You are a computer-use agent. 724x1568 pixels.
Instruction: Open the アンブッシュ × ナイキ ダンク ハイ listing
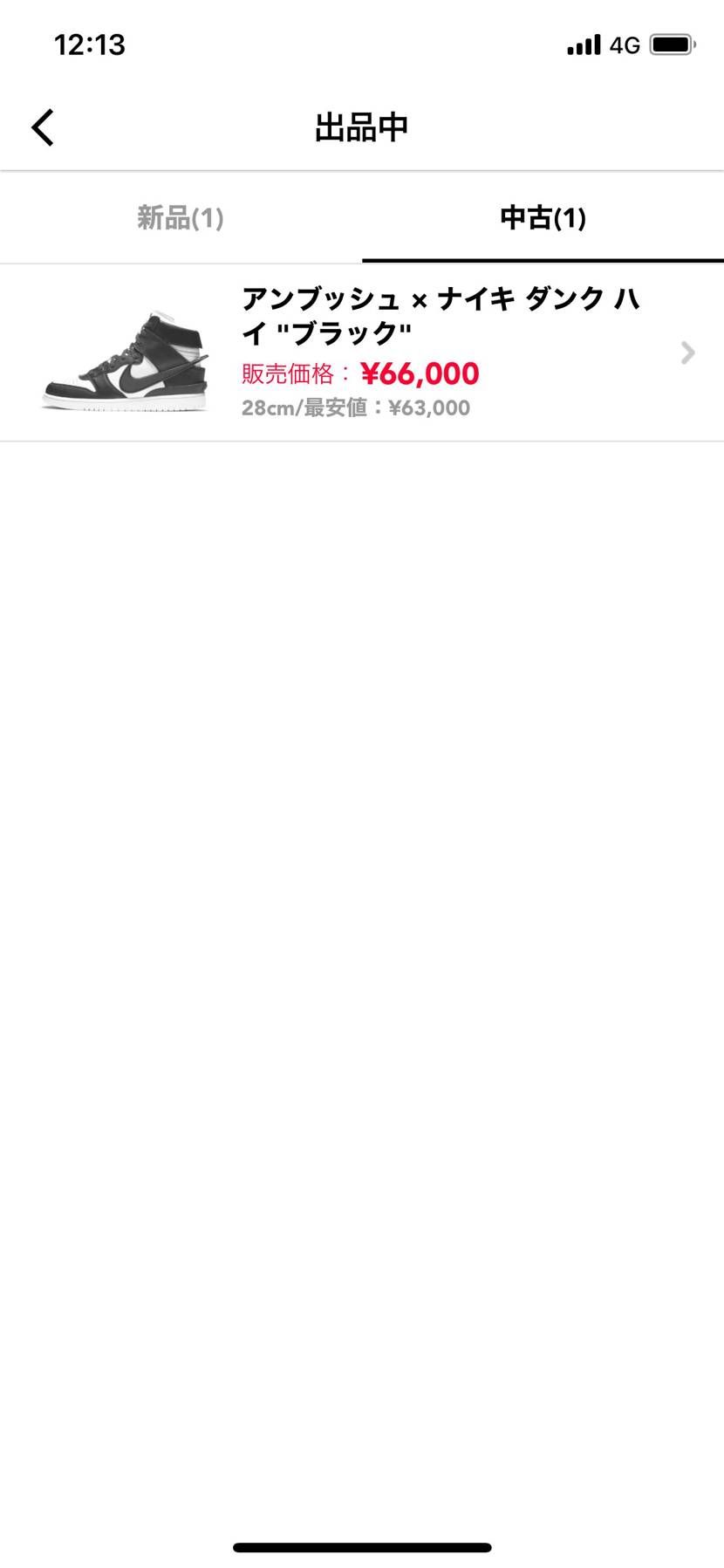point(362,353)
